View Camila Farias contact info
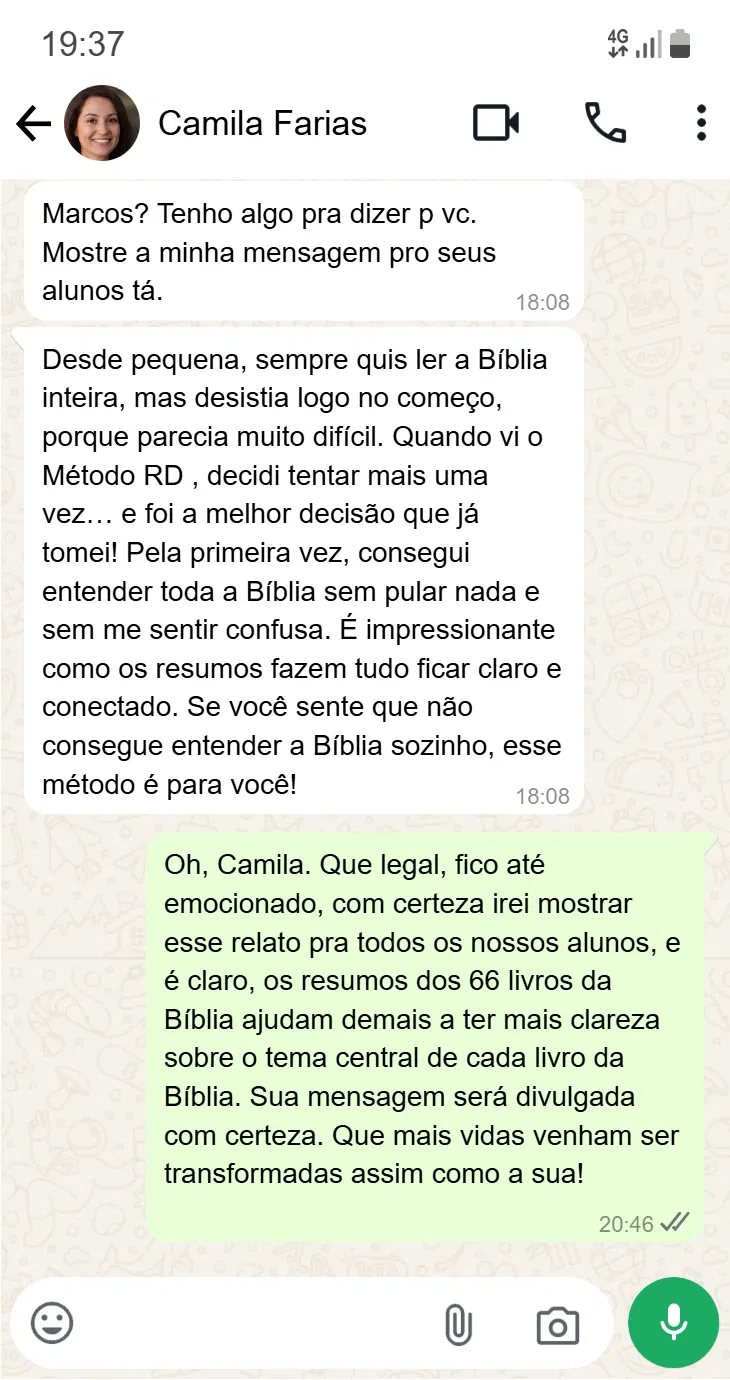 point(262,124)
